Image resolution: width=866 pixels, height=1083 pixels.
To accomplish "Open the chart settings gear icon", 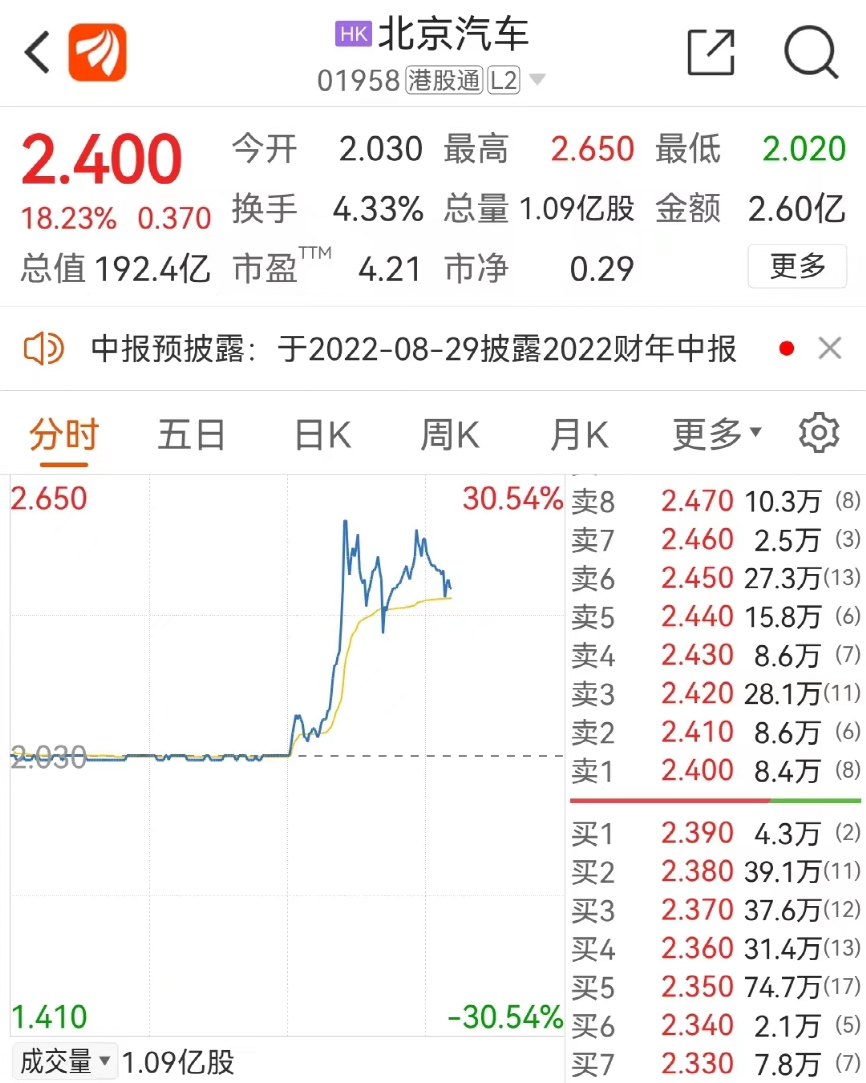I will coord(820,433).
